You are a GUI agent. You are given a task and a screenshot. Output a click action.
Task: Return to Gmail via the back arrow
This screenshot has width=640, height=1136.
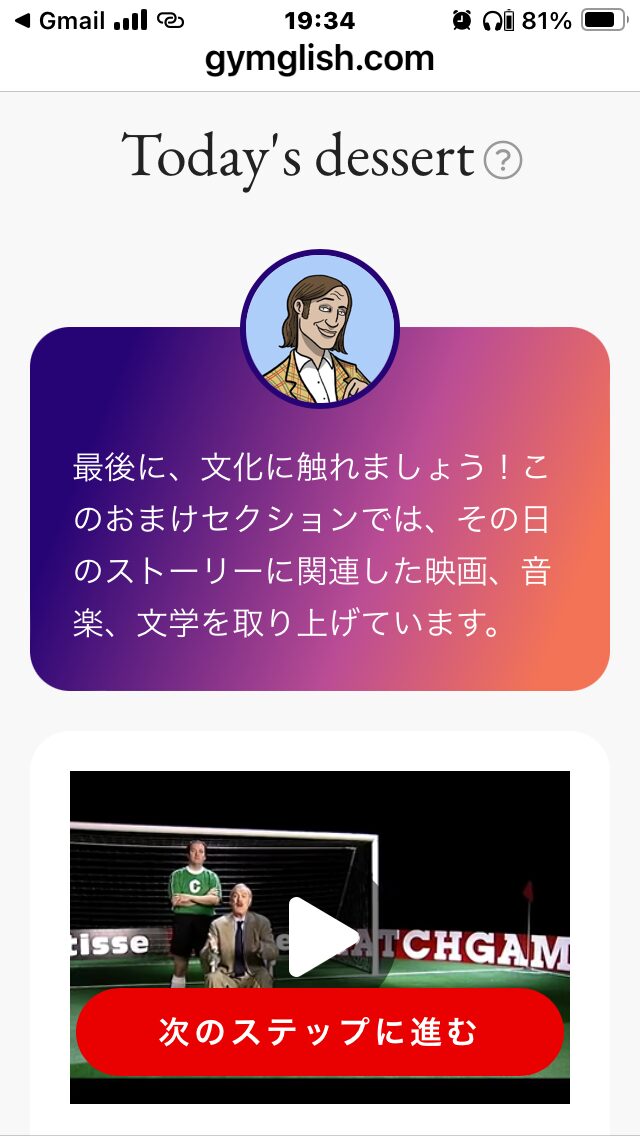(59, 20)
